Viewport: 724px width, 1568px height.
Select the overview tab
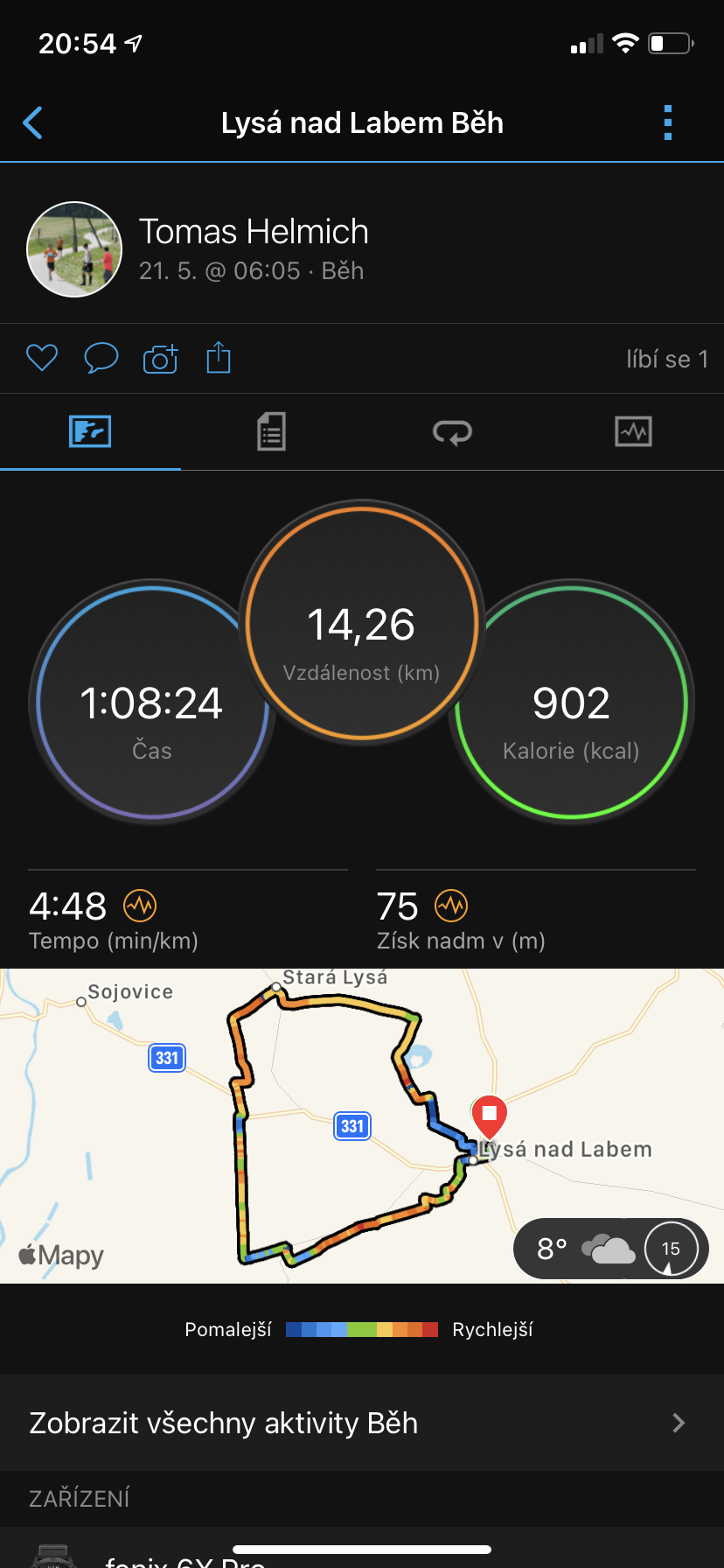coord(90,431)
